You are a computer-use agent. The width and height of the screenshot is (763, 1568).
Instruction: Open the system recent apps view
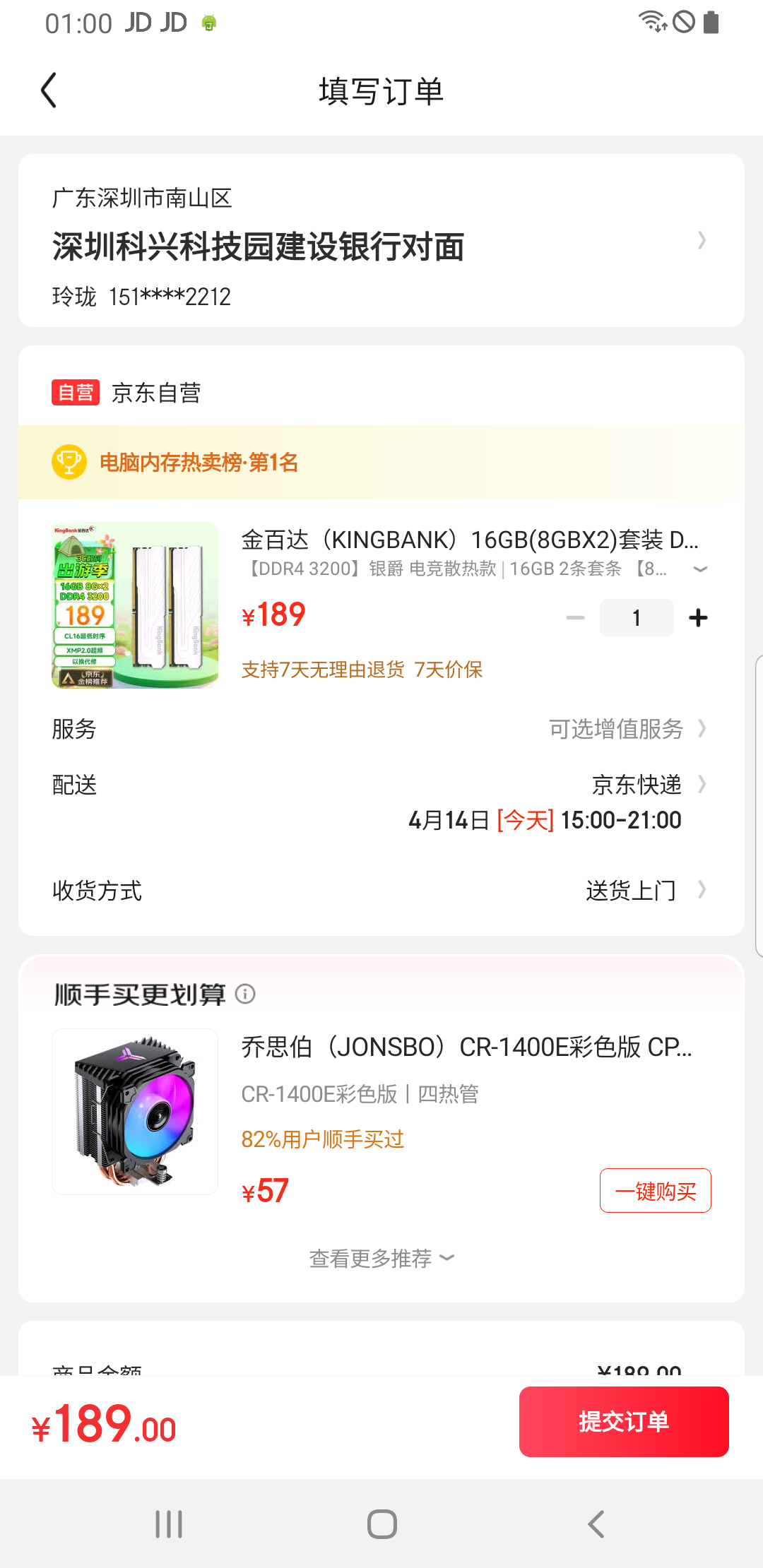[169, 1524]
